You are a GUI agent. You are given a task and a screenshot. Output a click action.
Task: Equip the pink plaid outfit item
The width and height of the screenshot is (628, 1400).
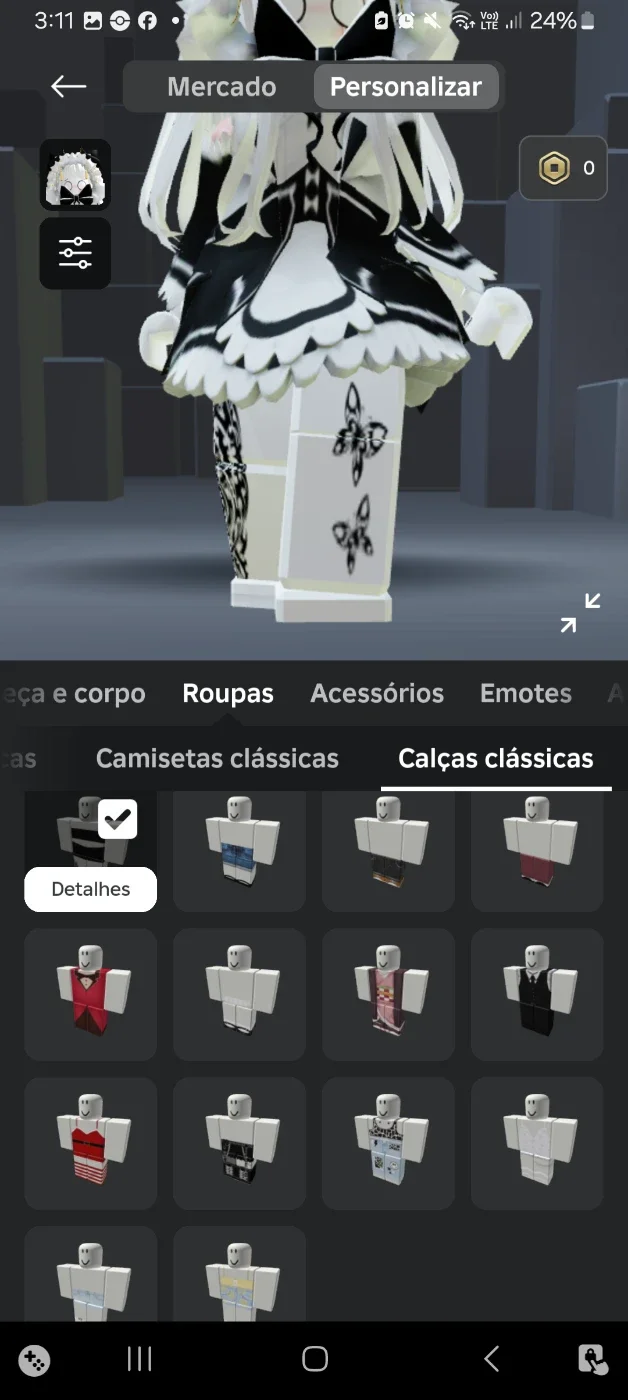tap(388, 994)
